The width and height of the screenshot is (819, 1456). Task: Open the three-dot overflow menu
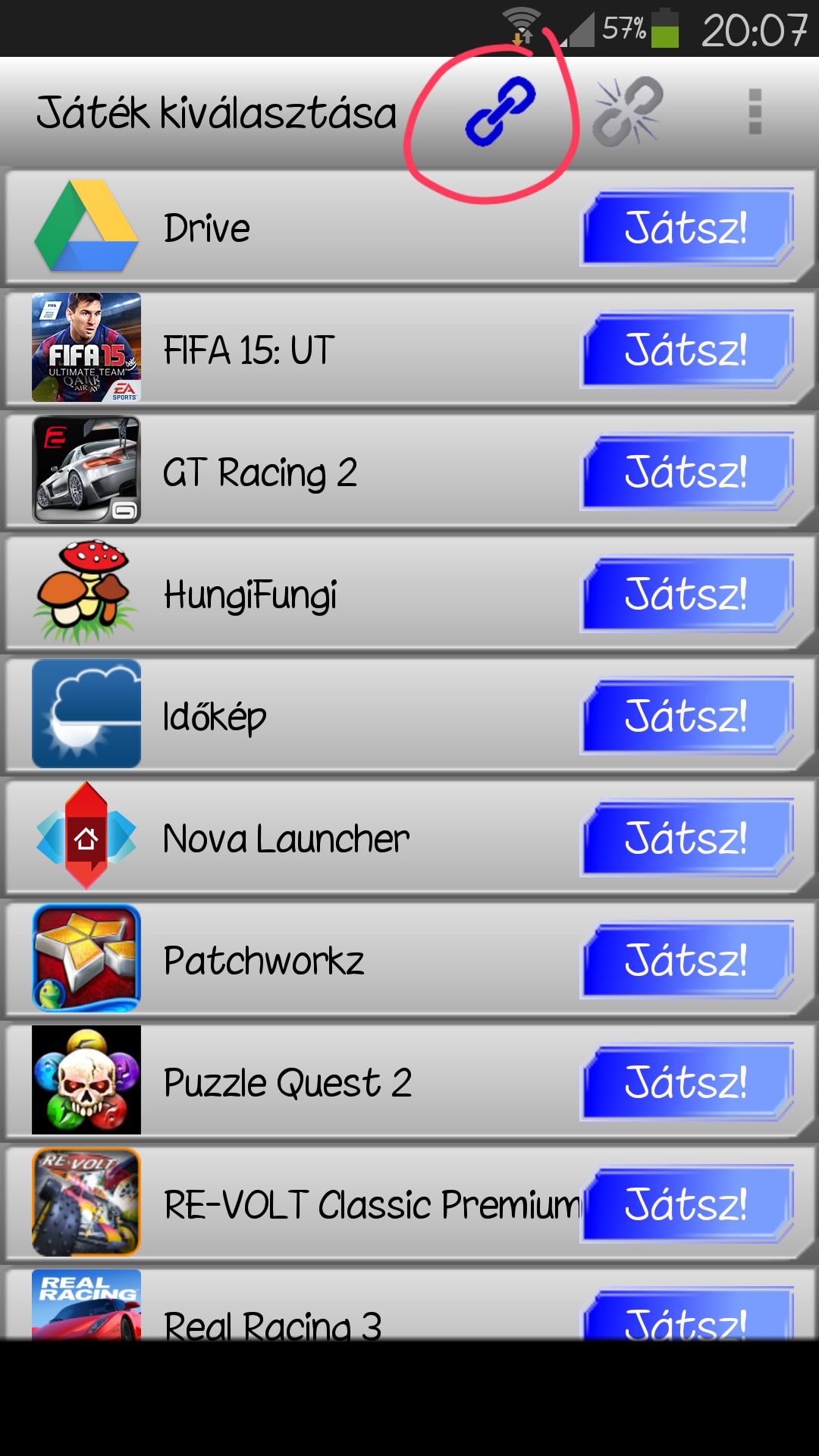click(x=755, y=111)
